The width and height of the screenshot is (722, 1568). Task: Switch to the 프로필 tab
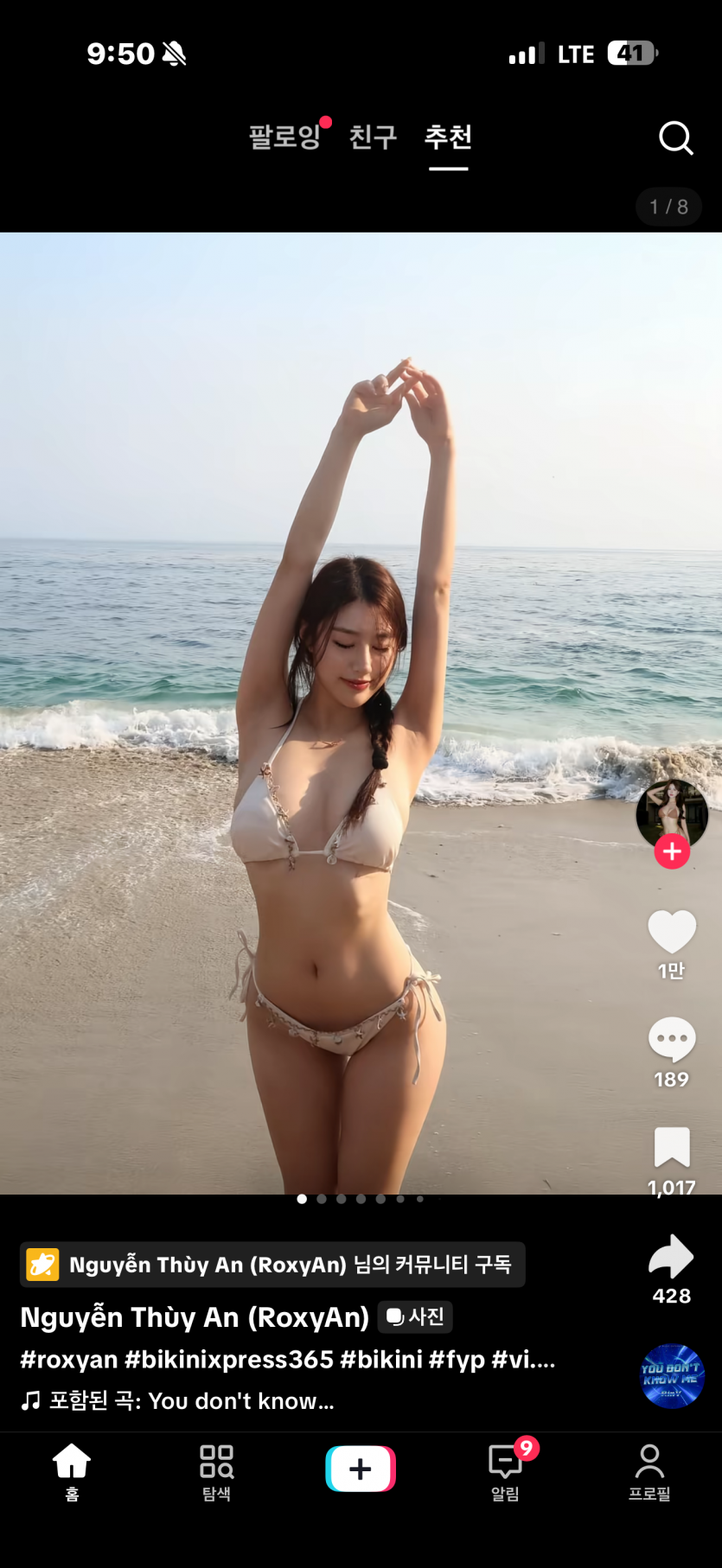pos(649,1469)
